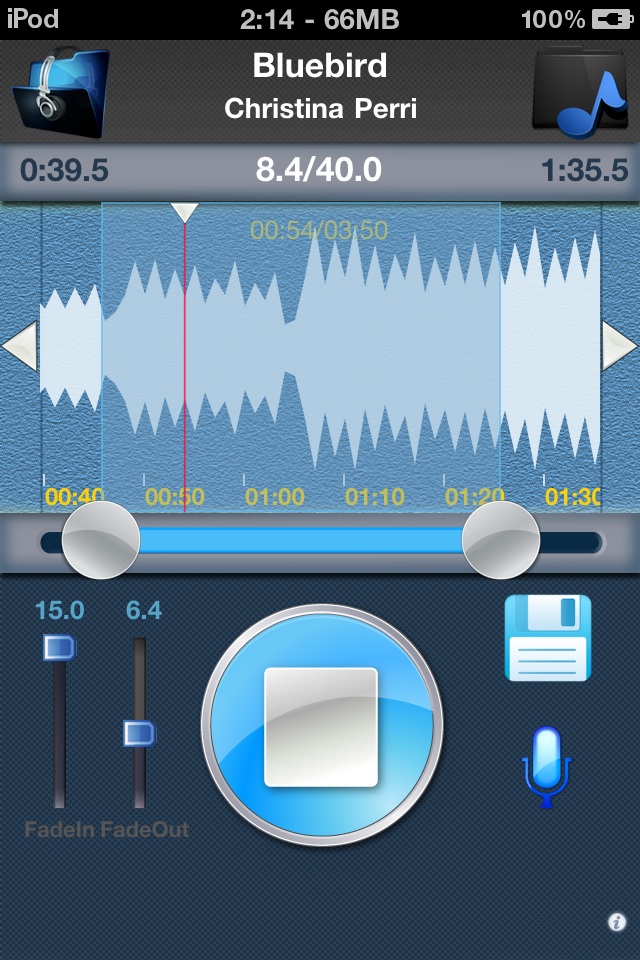This screenshot has height=960, width=640.
Task: Tap the left waveform scroll arrow
Action: point(20,346)
